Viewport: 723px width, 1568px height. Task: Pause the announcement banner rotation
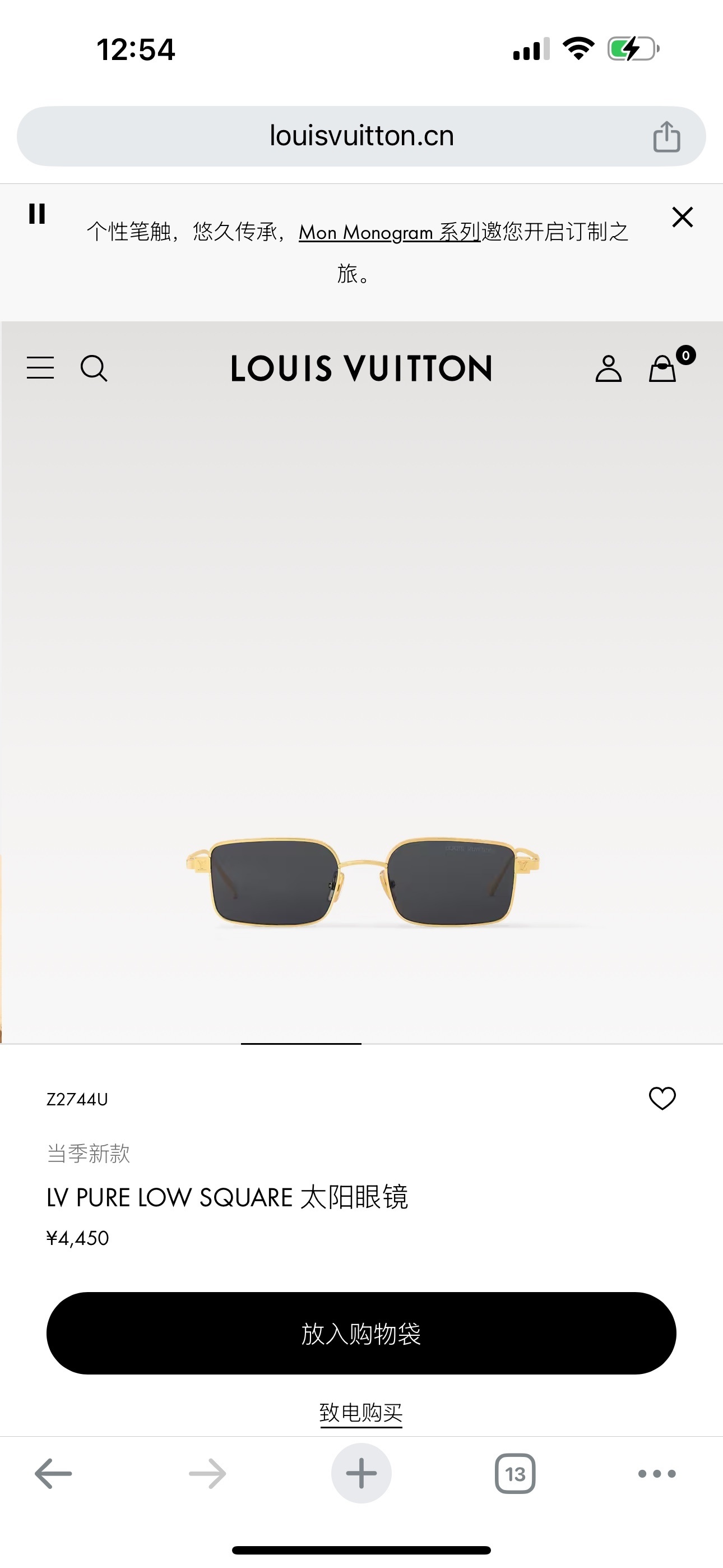[x=37, y=214]
